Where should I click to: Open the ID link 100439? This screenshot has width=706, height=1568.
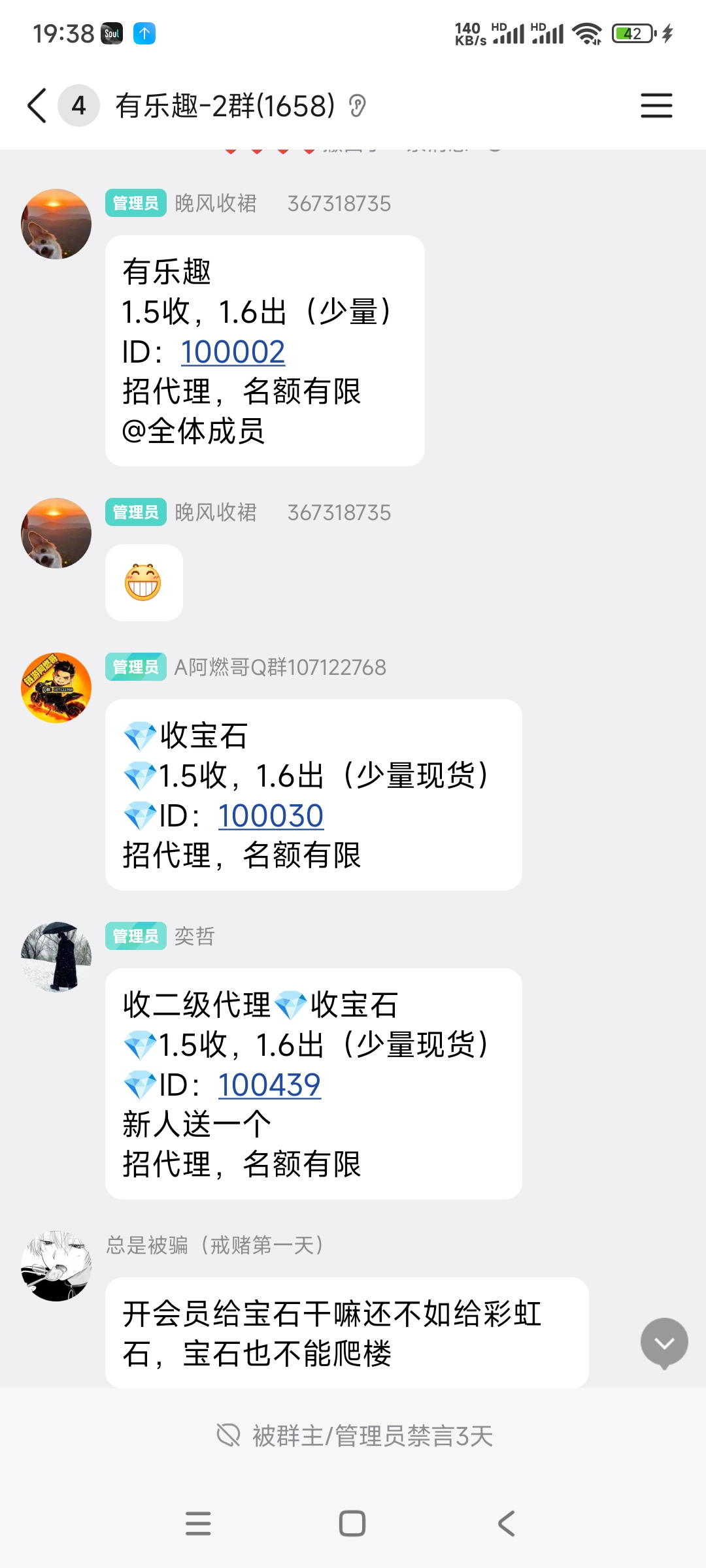269,1083
